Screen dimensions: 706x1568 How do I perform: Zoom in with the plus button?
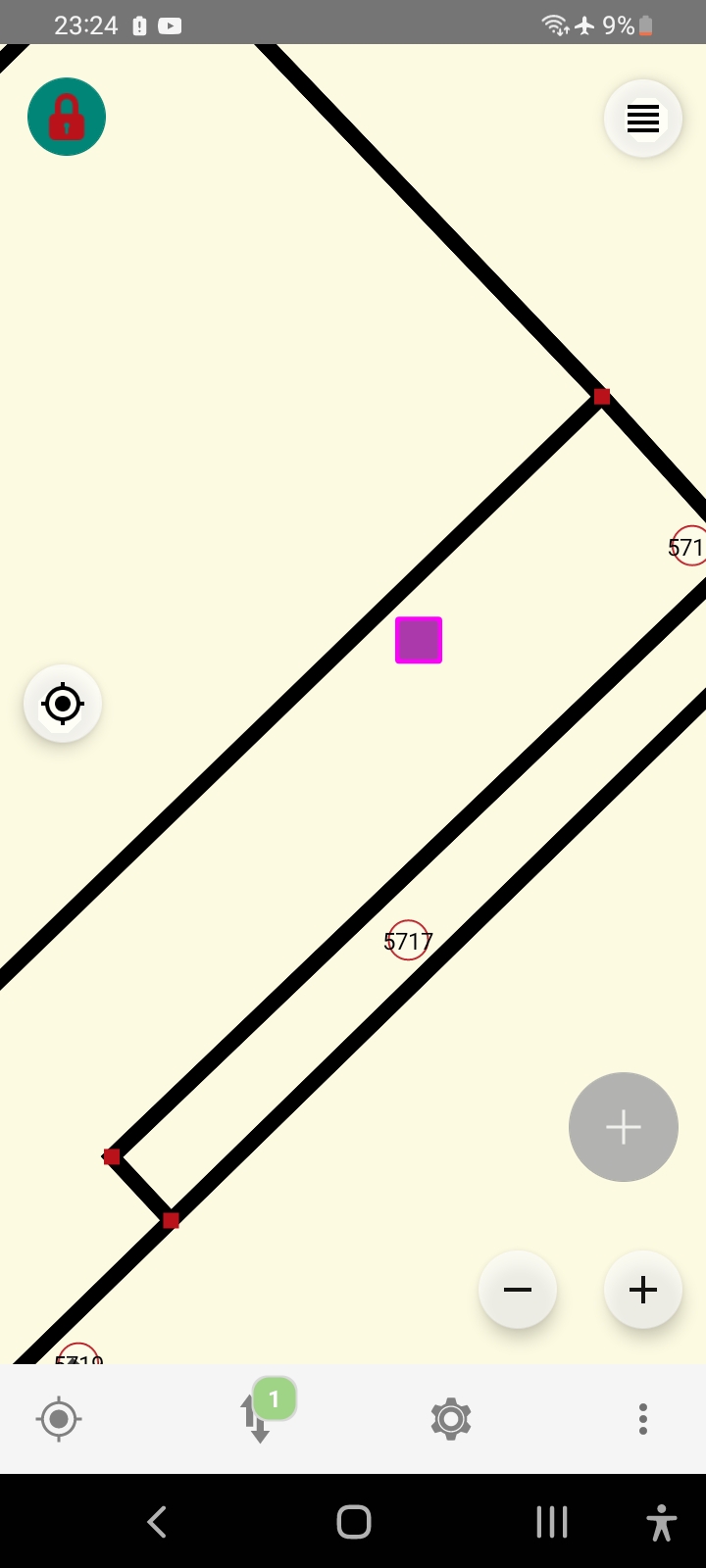[643, 1290]
